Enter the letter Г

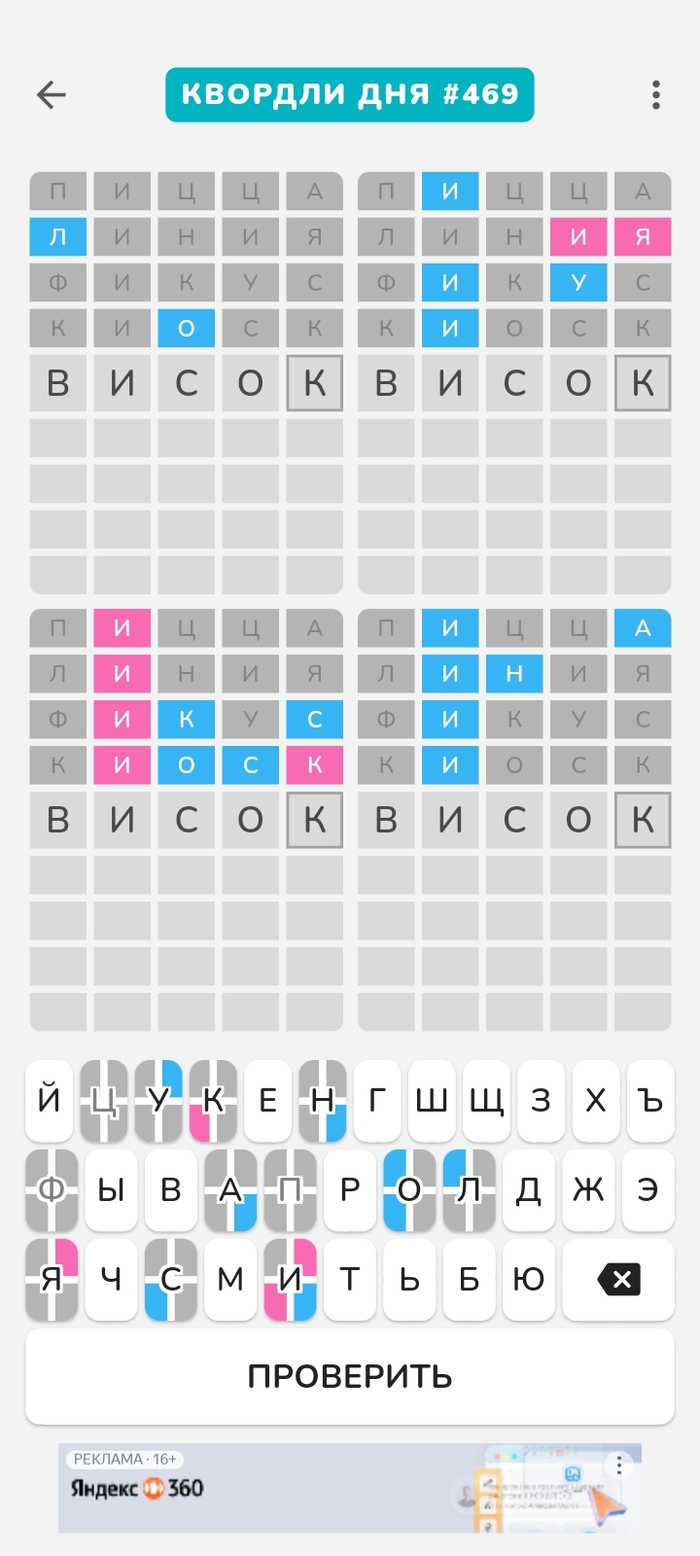point(377,1101)
